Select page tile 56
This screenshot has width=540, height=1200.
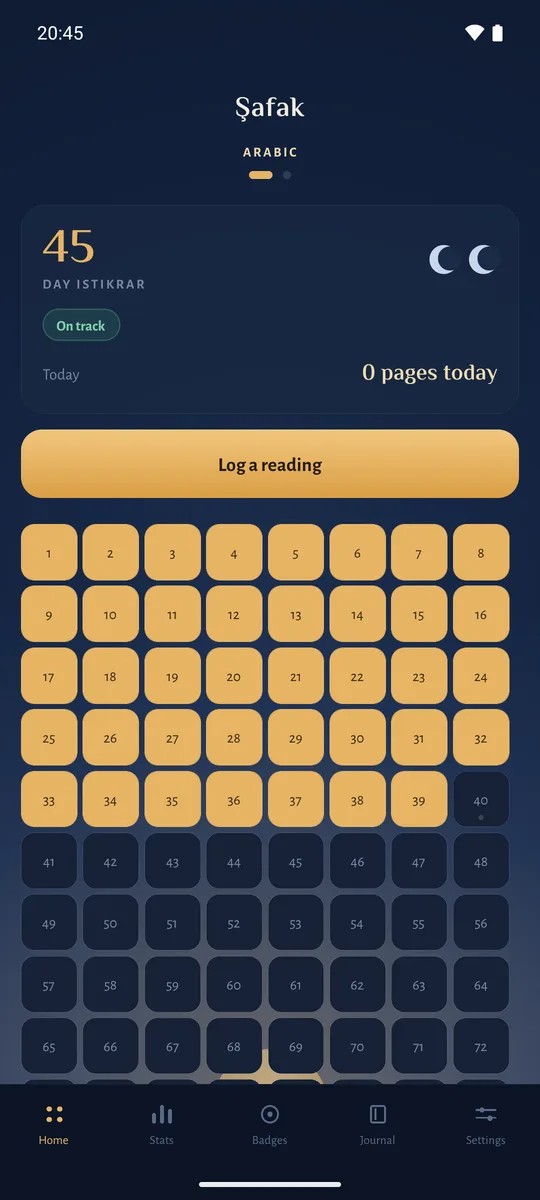(x=481, y=923)
